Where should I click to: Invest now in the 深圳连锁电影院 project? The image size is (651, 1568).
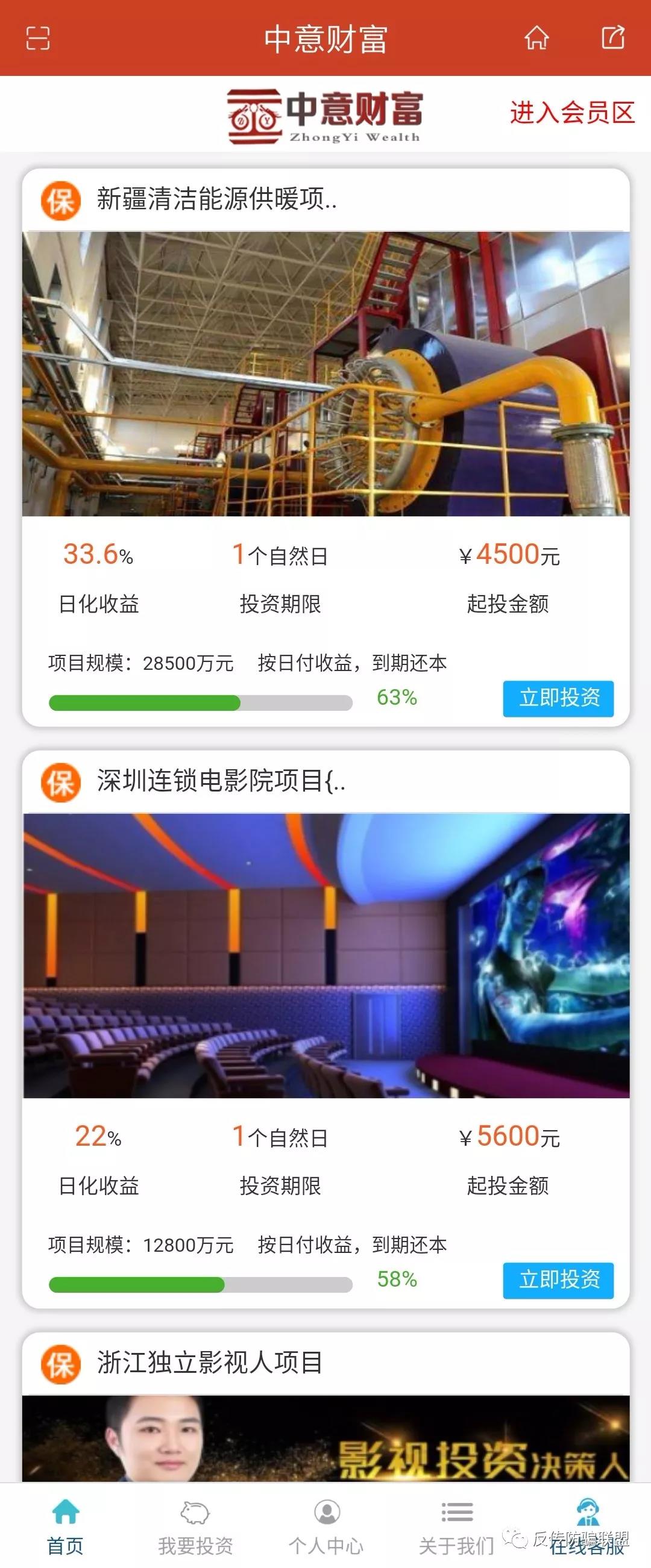[558, 1280]
